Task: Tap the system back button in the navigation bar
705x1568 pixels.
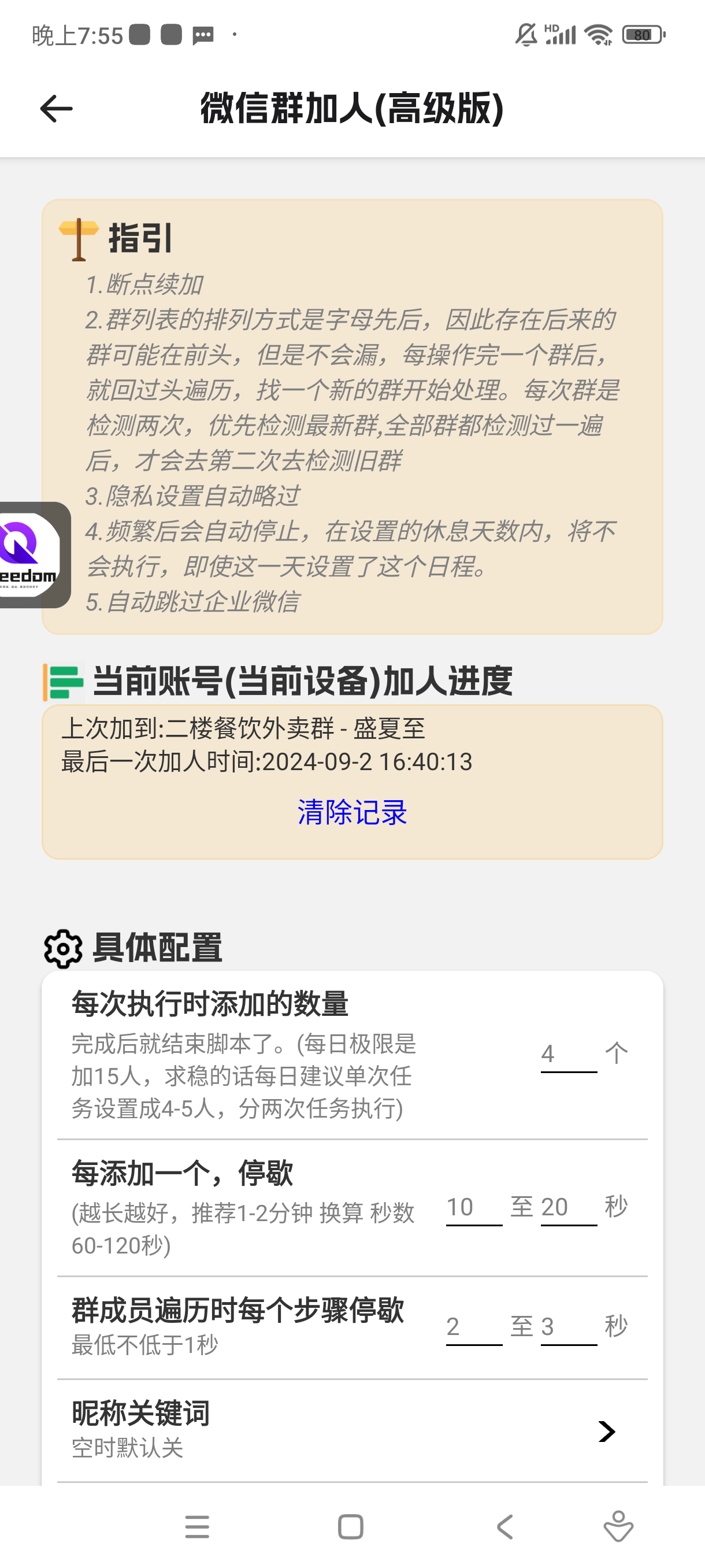Action: 505,1527
